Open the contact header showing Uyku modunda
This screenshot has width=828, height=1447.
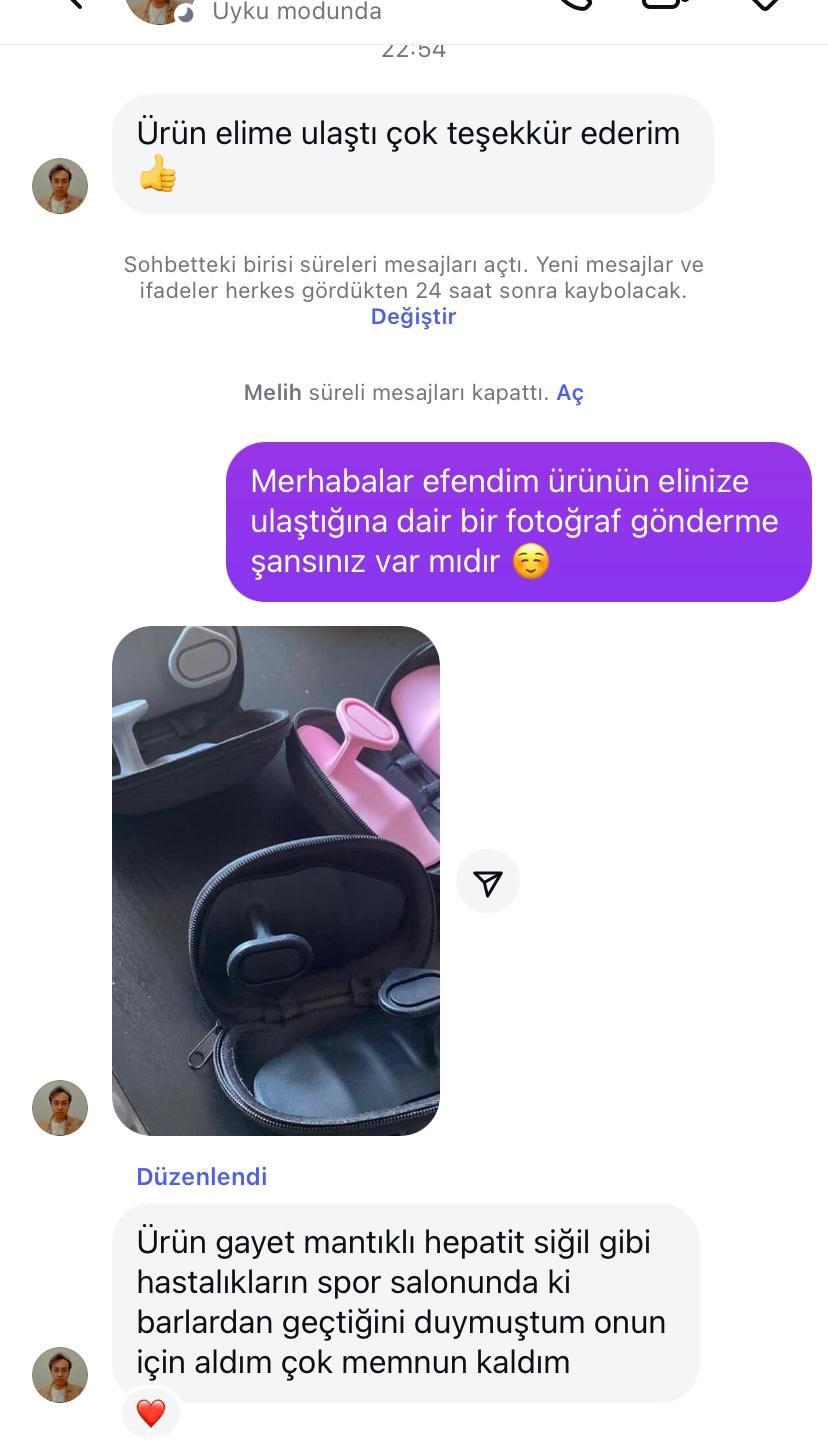point(296,12)
